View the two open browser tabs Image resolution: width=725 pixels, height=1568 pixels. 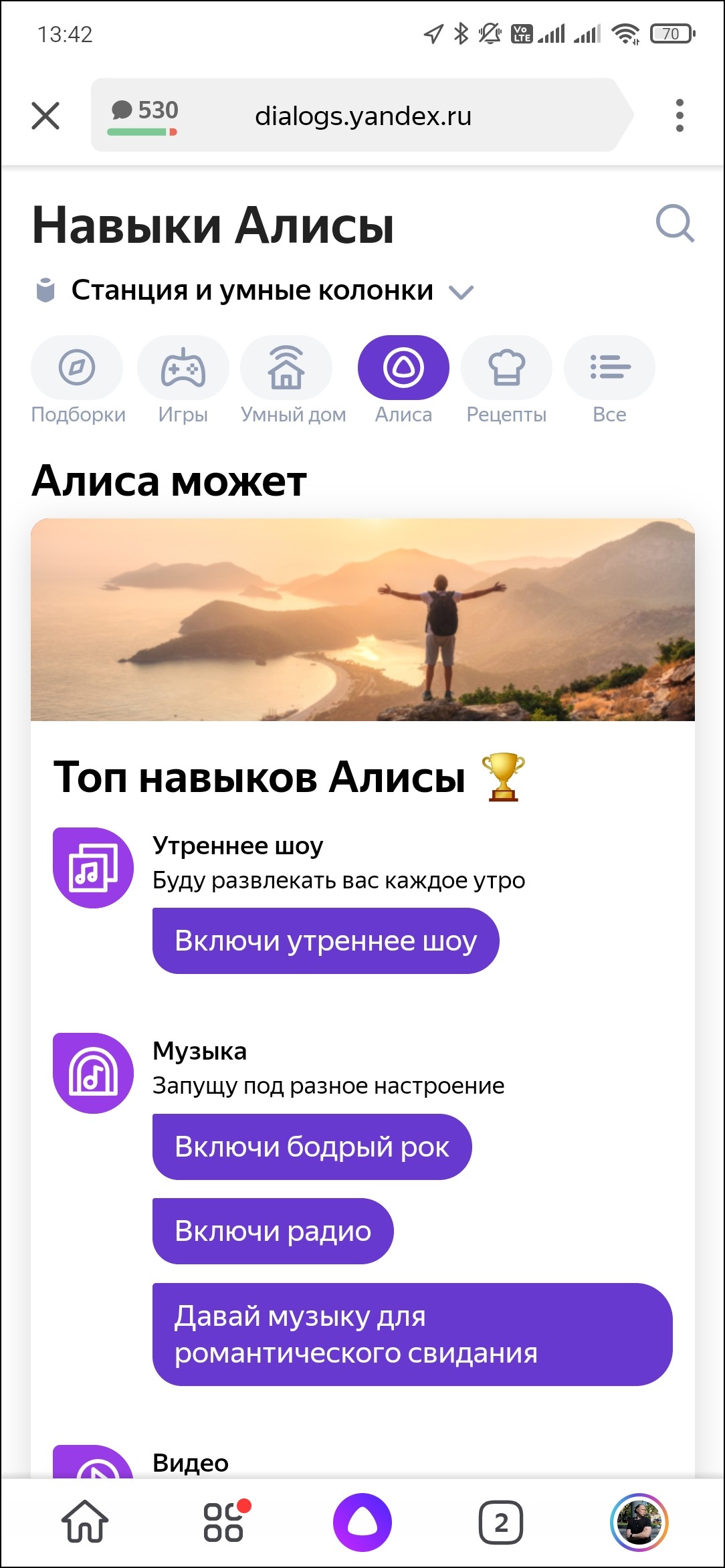click(x=501, y=1522)
